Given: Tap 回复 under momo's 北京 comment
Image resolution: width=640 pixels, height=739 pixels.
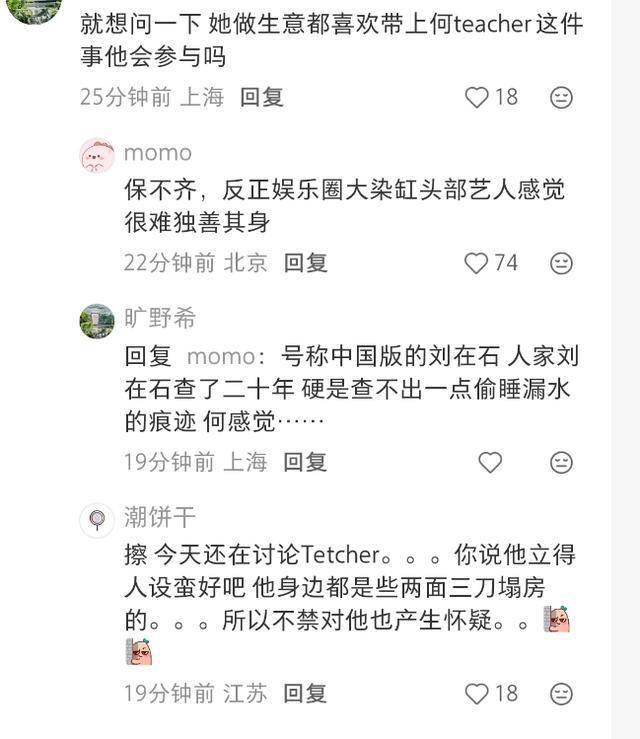Looking at the screenshot, I should 306,263.
